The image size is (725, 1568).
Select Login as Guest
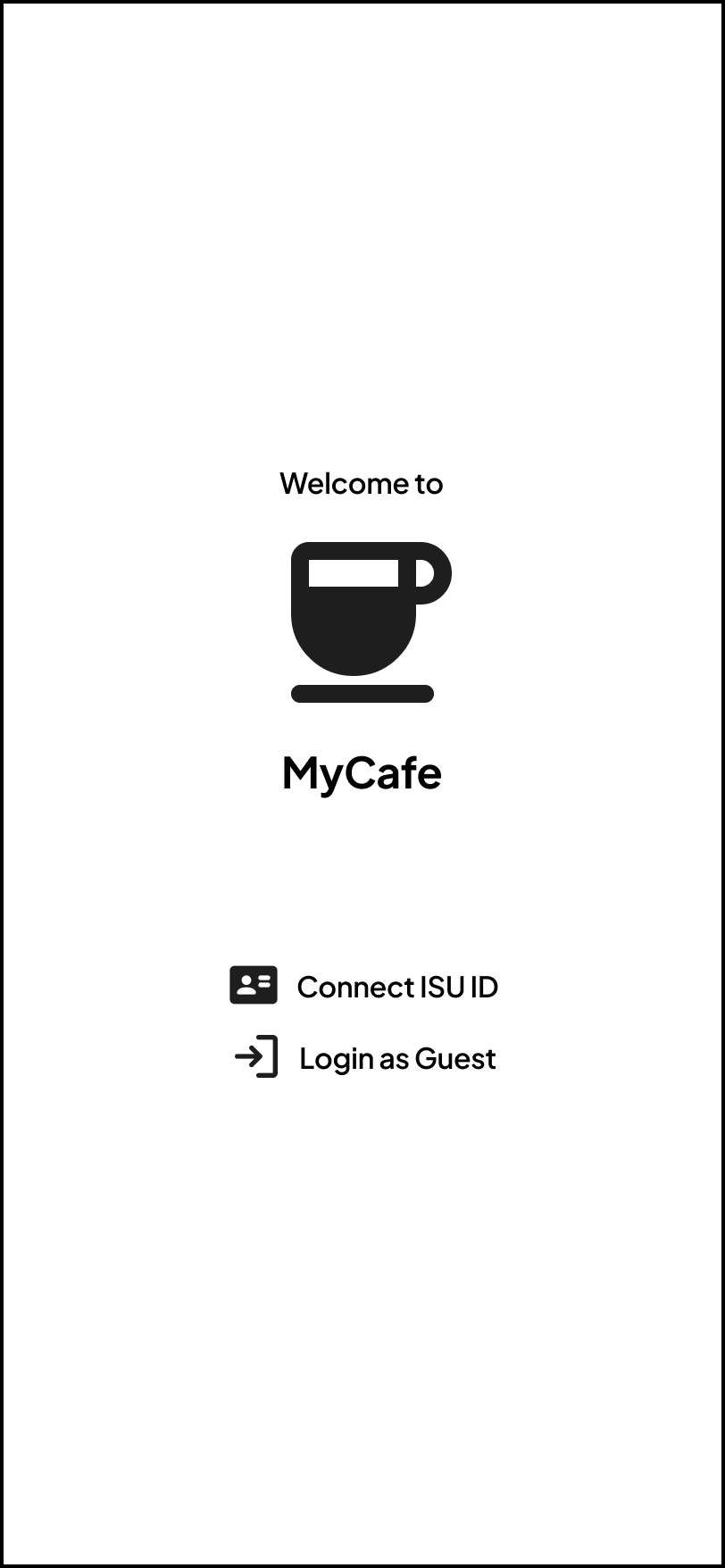point(364,1058)
